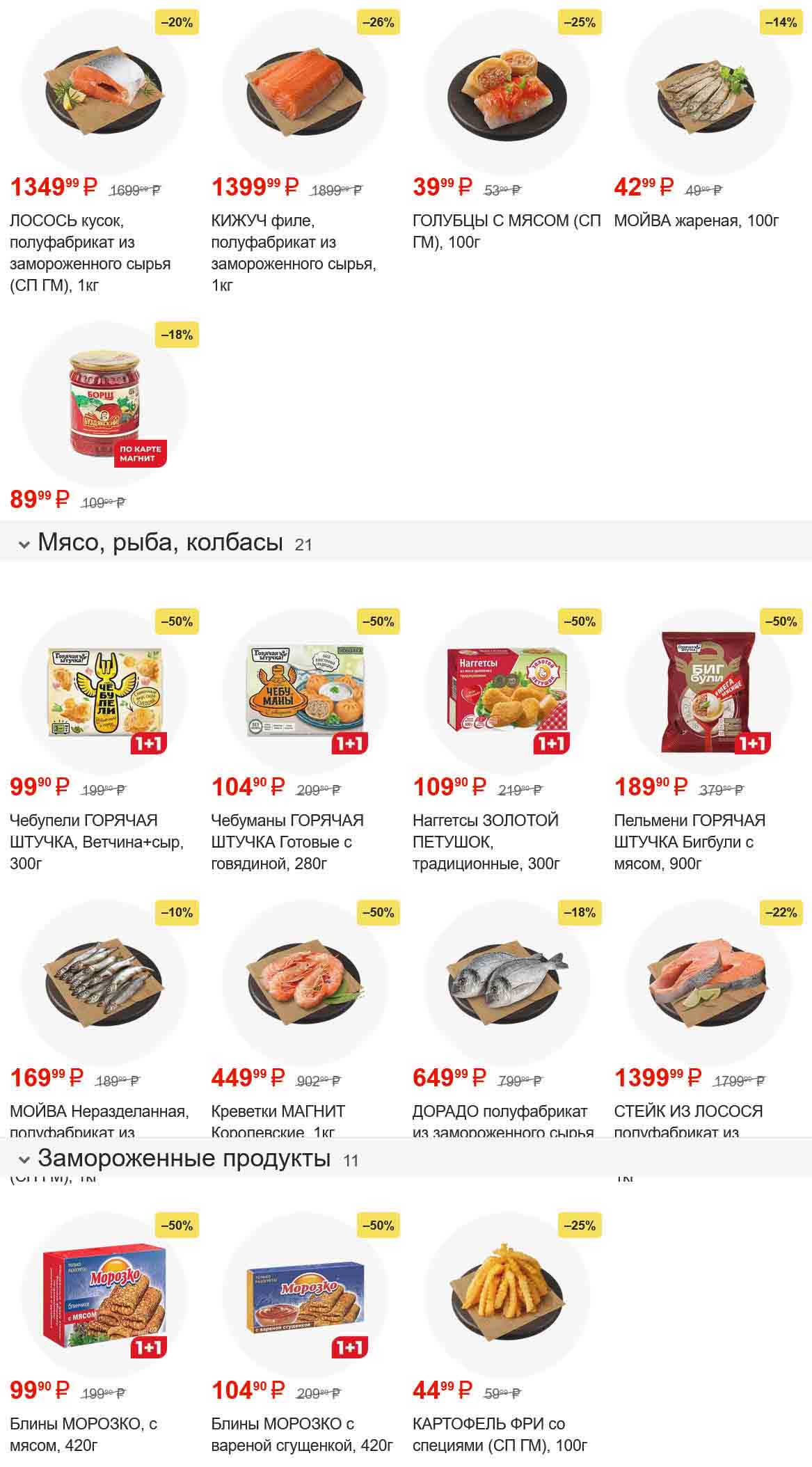View Блины МОРОЗКО с вареной сгущенкой
This screenshot has width=812, height=1467.
pyautogui.click(x=305, y=1296)
